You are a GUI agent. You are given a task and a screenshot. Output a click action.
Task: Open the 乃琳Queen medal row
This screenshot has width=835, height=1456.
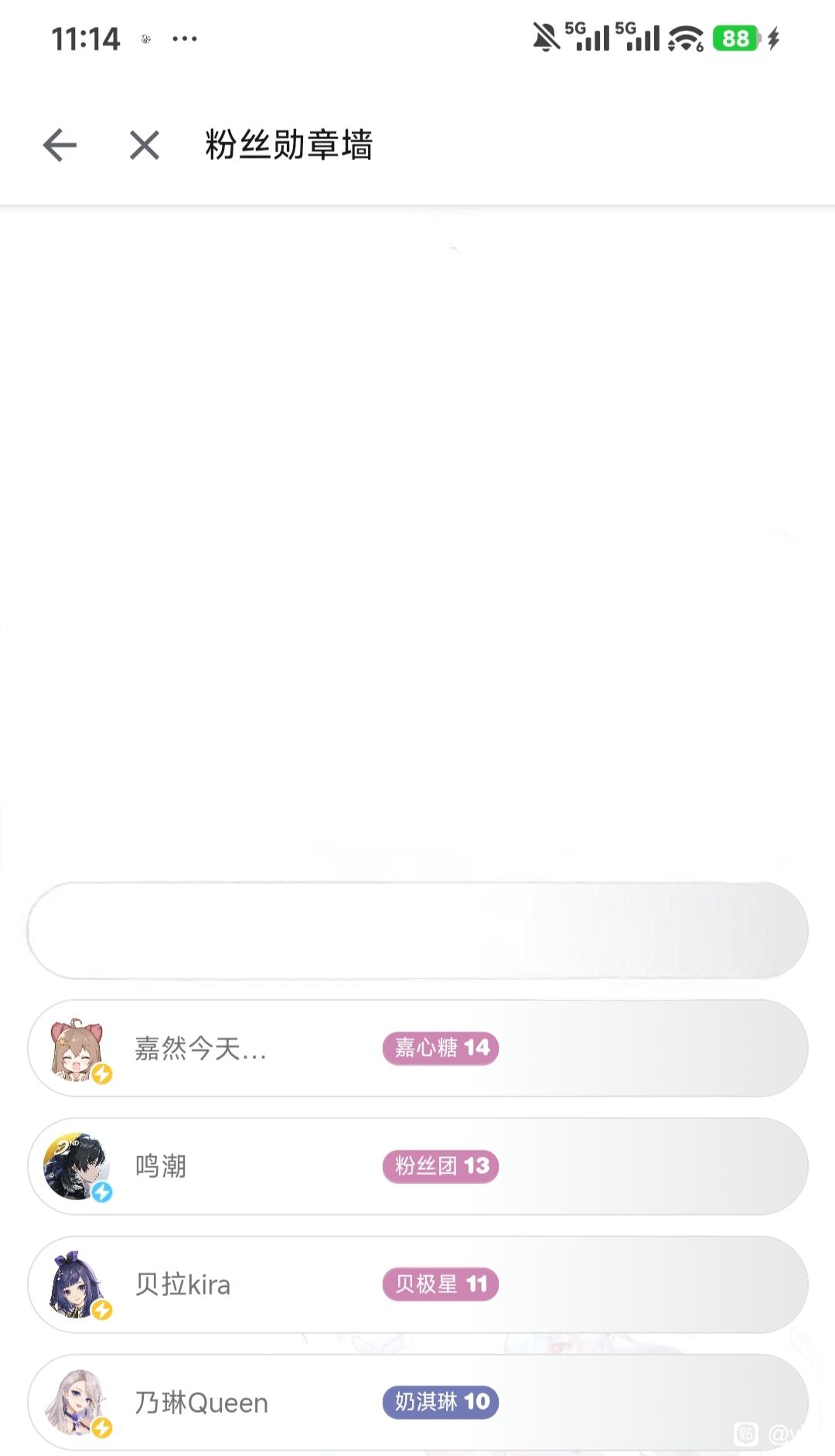pos(417,1402)
